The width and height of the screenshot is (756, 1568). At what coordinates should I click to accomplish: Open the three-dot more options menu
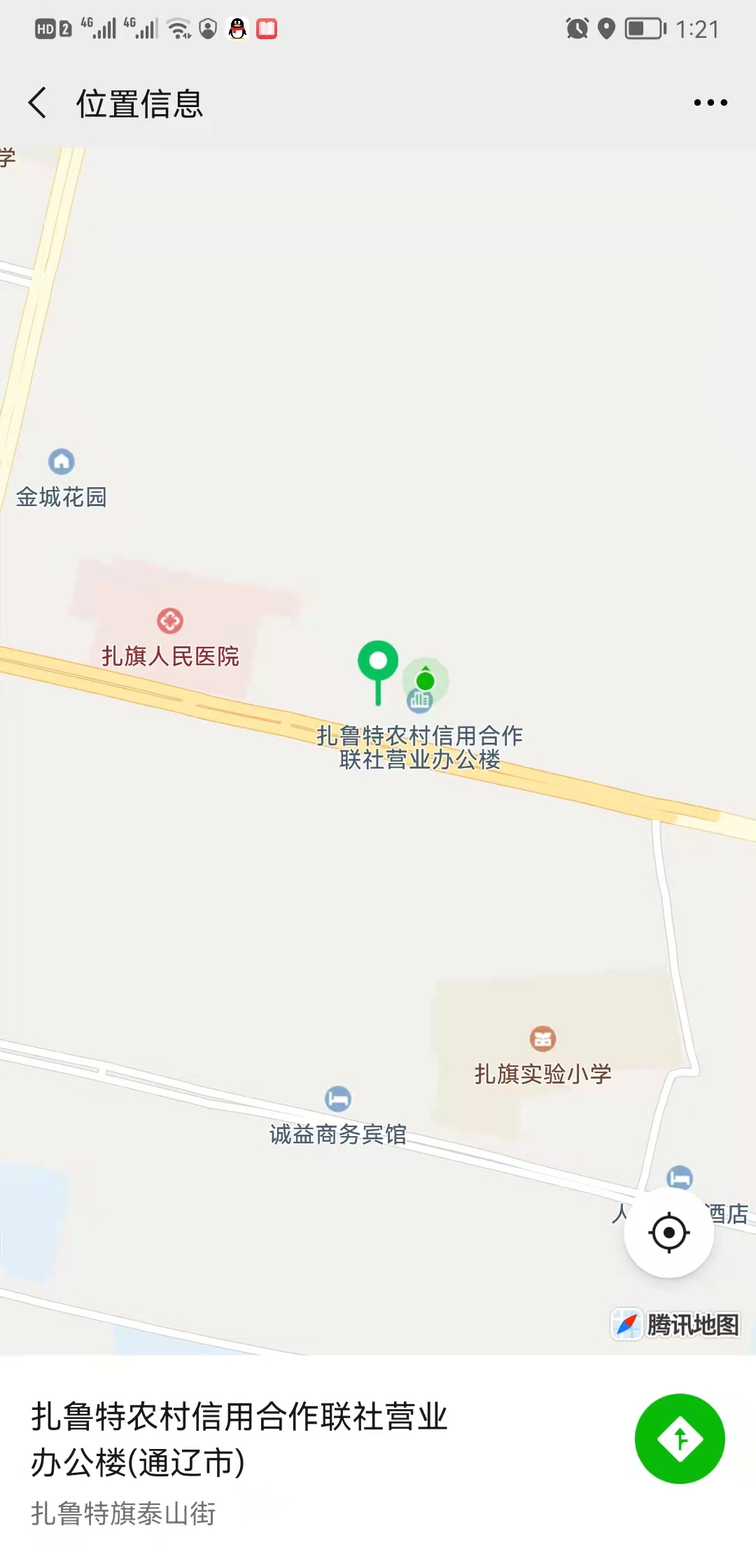(x=710, y=103)
